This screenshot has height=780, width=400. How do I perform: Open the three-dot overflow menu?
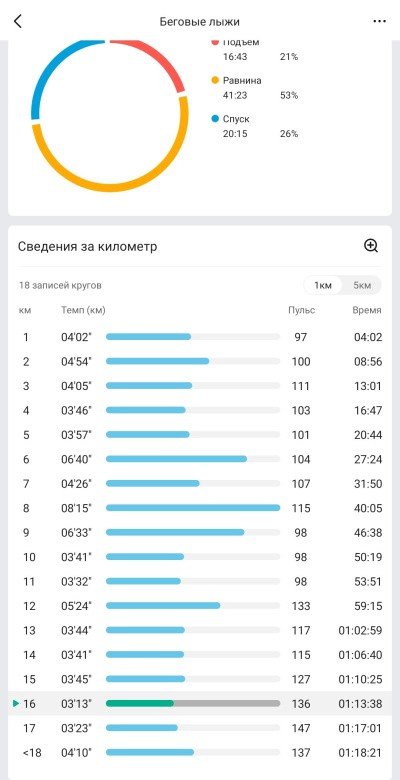point(379,21)
